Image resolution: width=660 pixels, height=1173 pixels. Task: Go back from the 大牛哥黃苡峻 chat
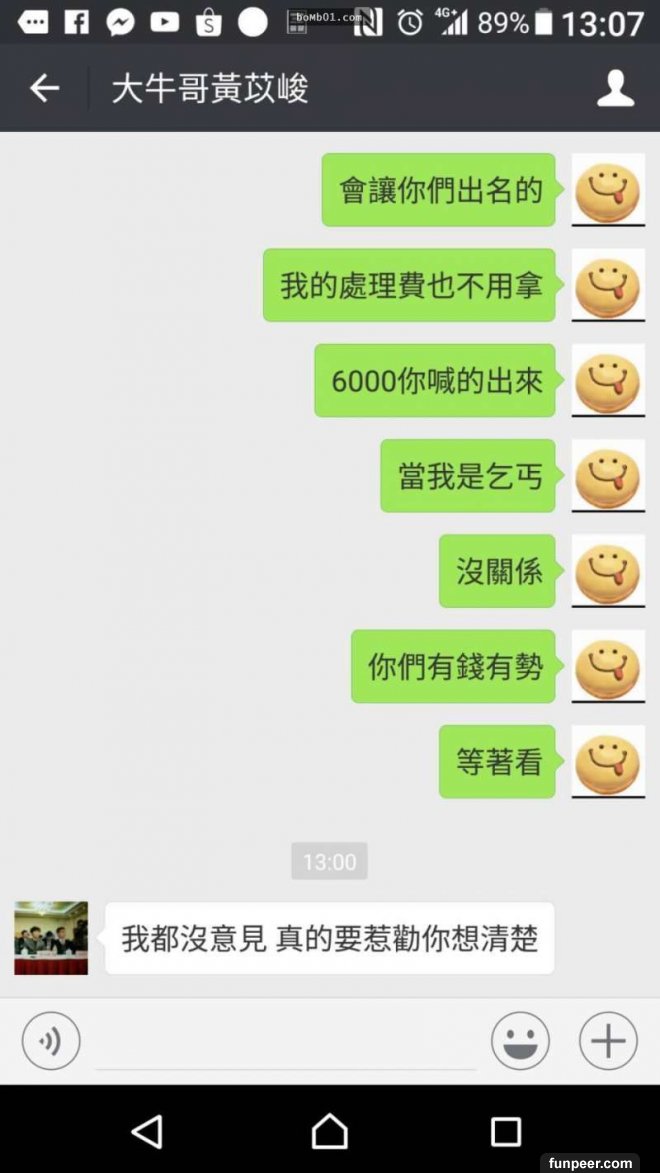pos(44,89)
